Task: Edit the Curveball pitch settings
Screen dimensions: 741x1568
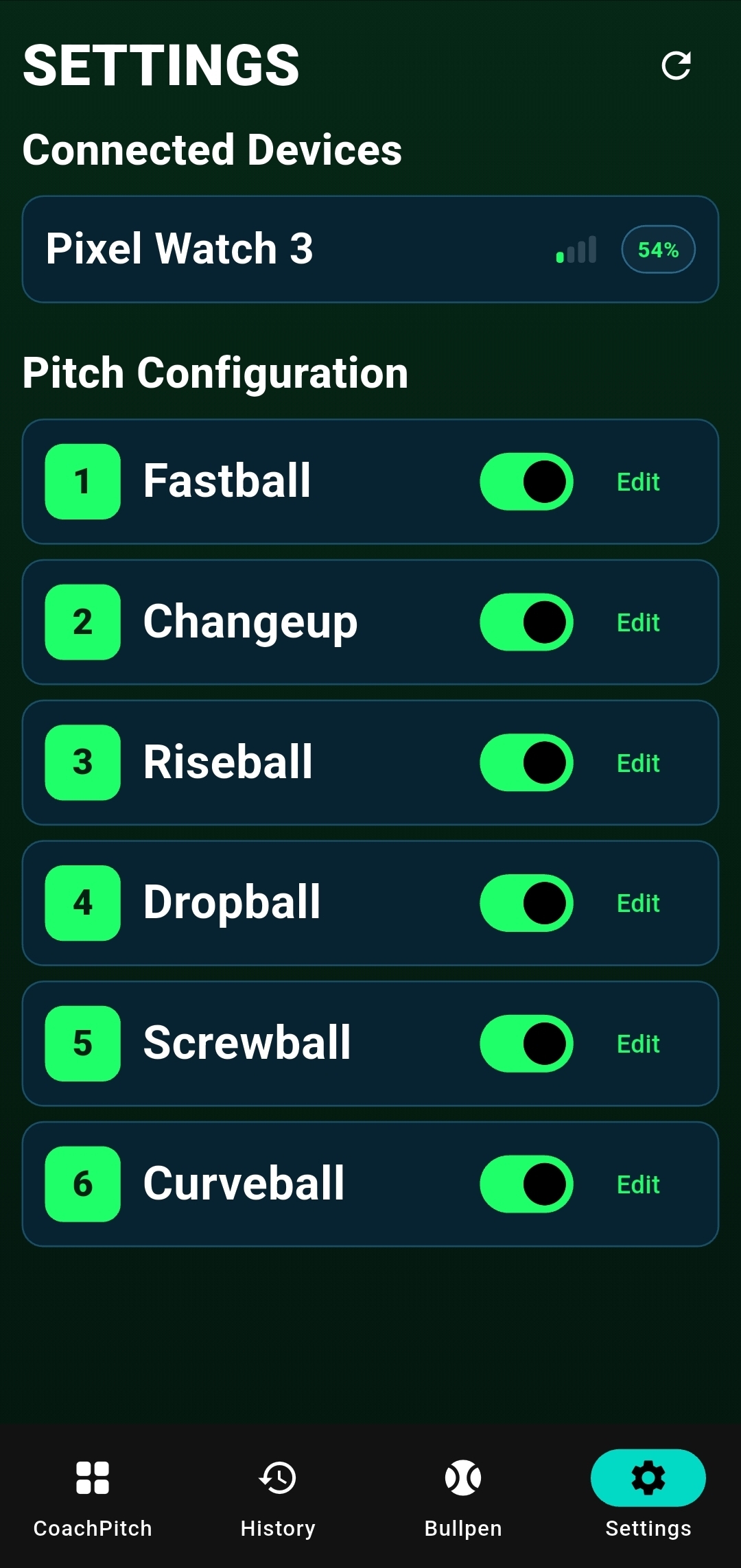Action: [x=637, y=1184]
